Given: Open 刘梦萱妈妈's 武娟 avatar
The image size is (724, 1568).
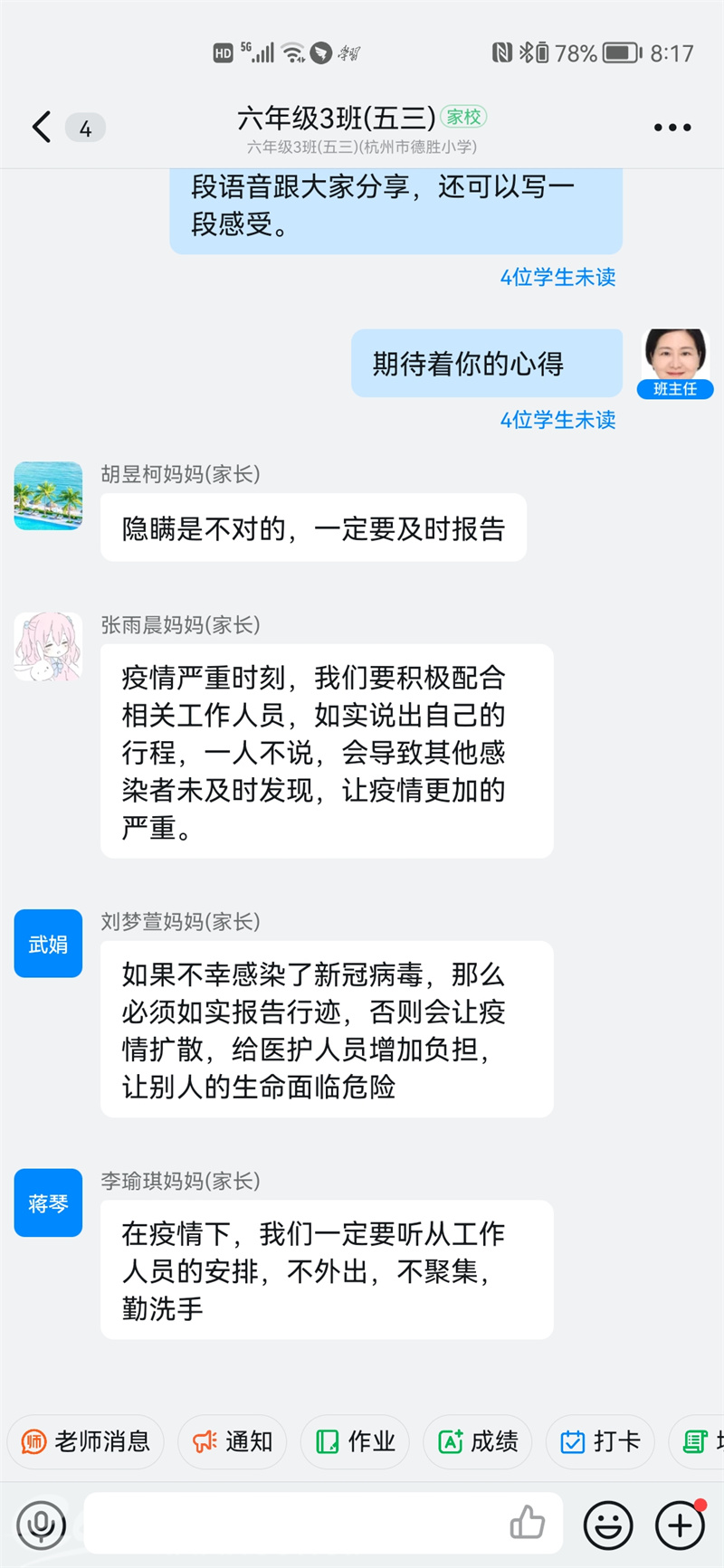Looking at the screenshot, I should pyautogui.click(x=49, y=944).
